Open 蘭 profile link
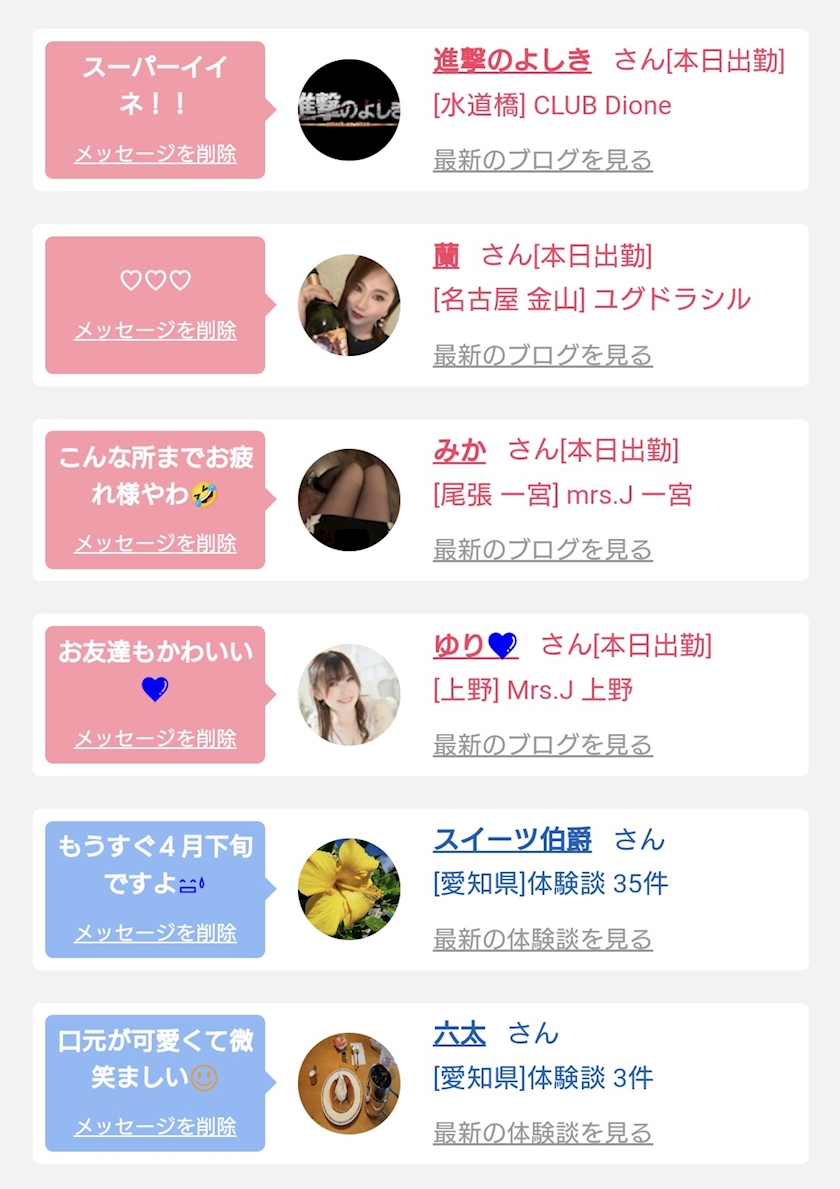This screenshot has width=840, height=1189. point(446,256)
